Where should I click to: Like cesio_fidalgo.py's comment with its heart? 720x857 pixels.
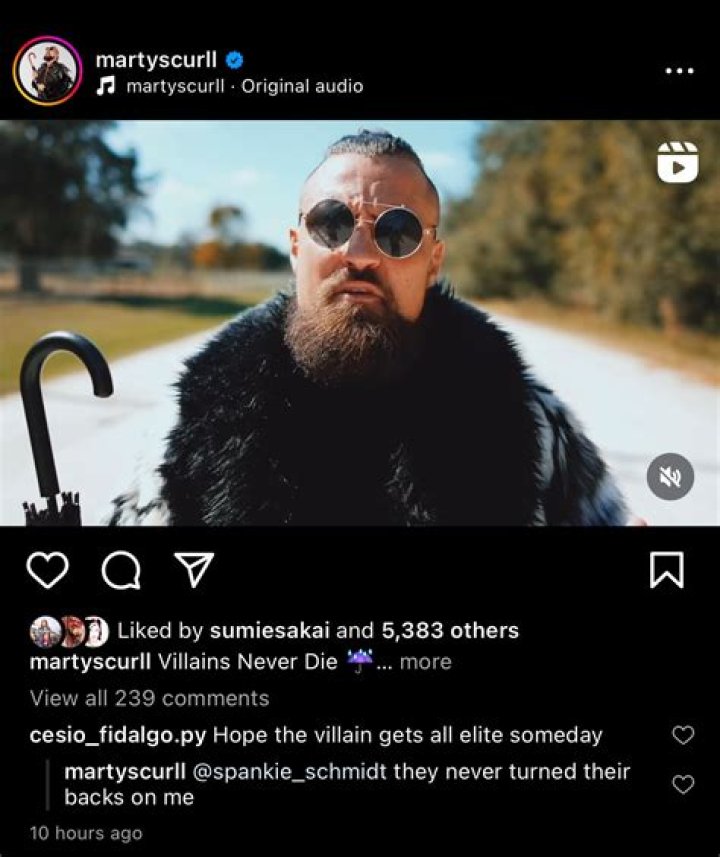pos(684,733)
